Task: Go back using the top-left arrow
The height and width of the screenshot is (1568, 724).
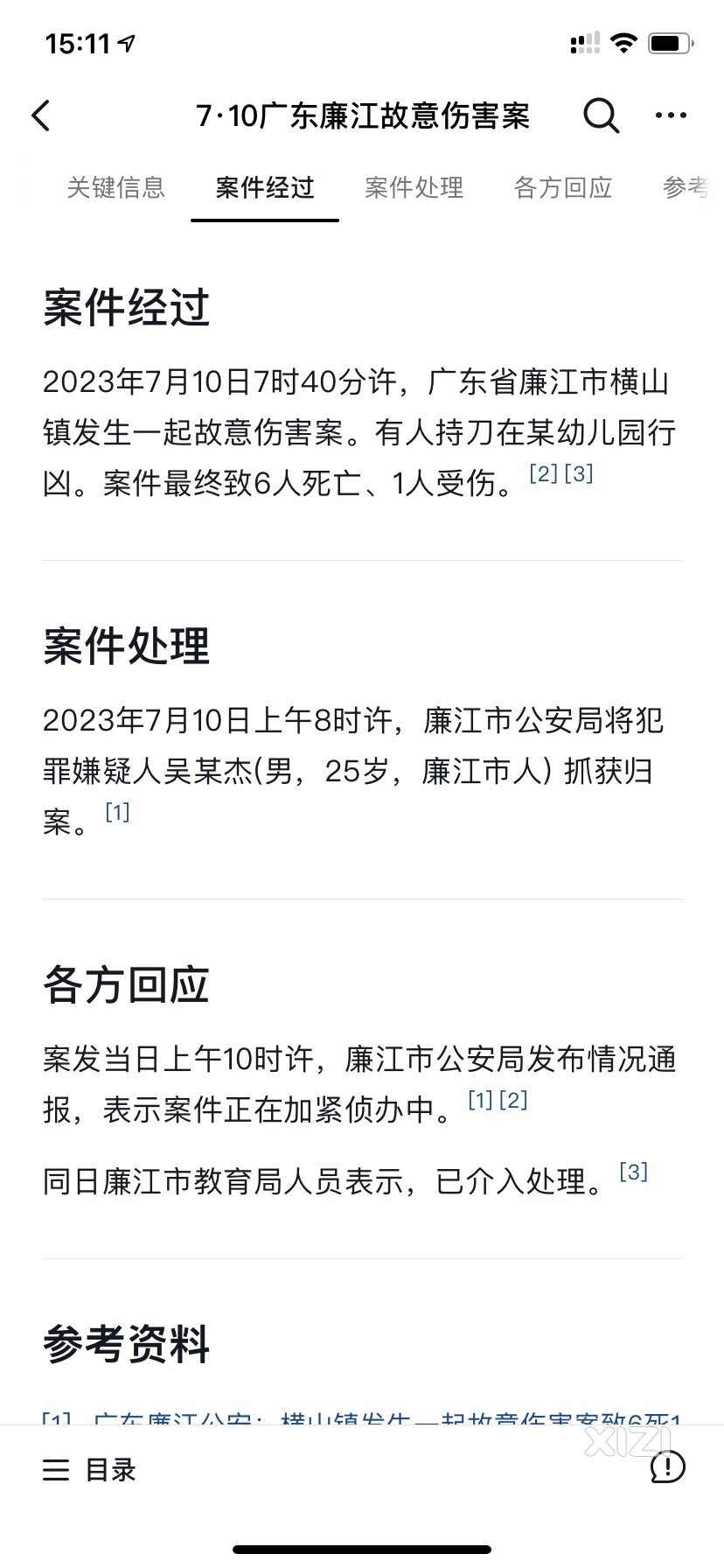Action: click(41, 115)
